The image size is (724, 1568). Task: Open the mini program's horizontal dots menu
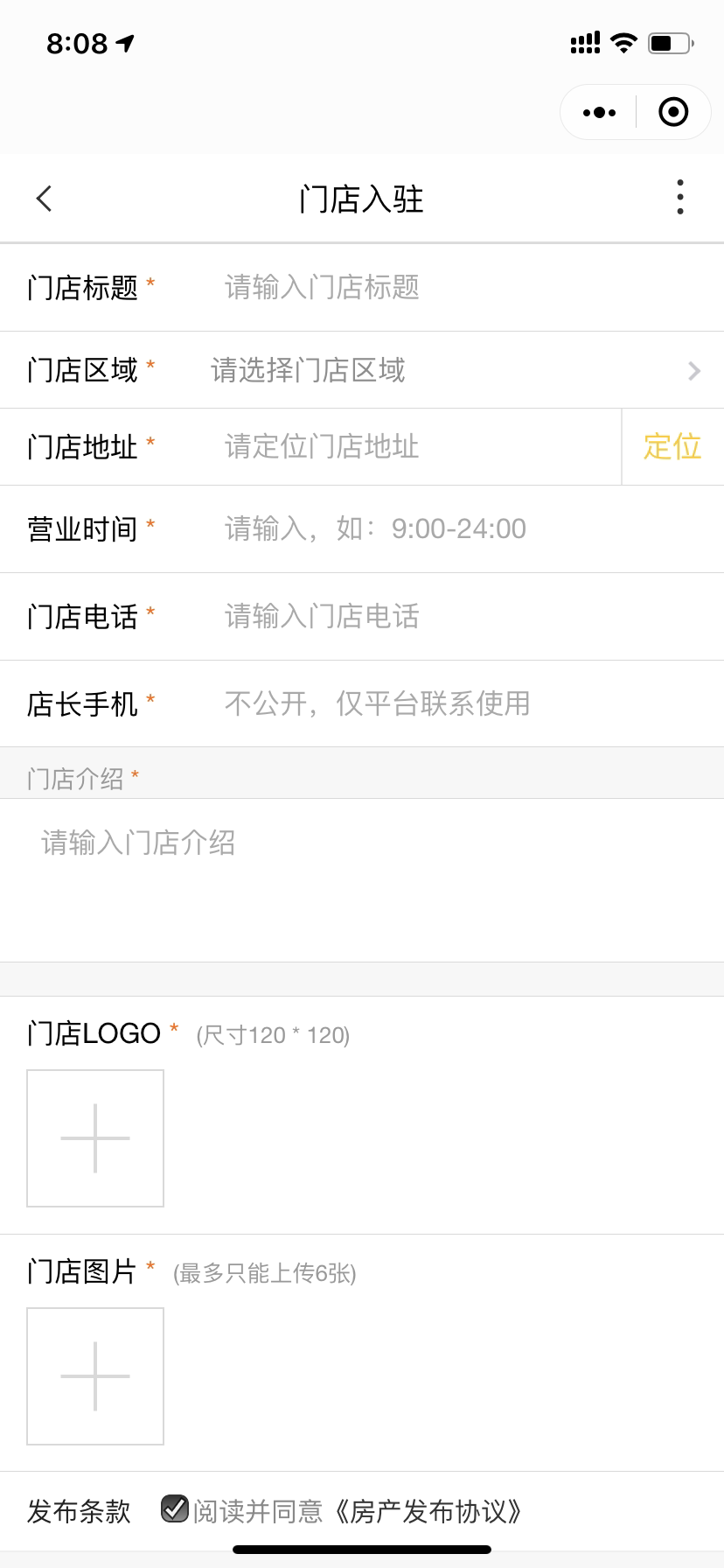599,112
